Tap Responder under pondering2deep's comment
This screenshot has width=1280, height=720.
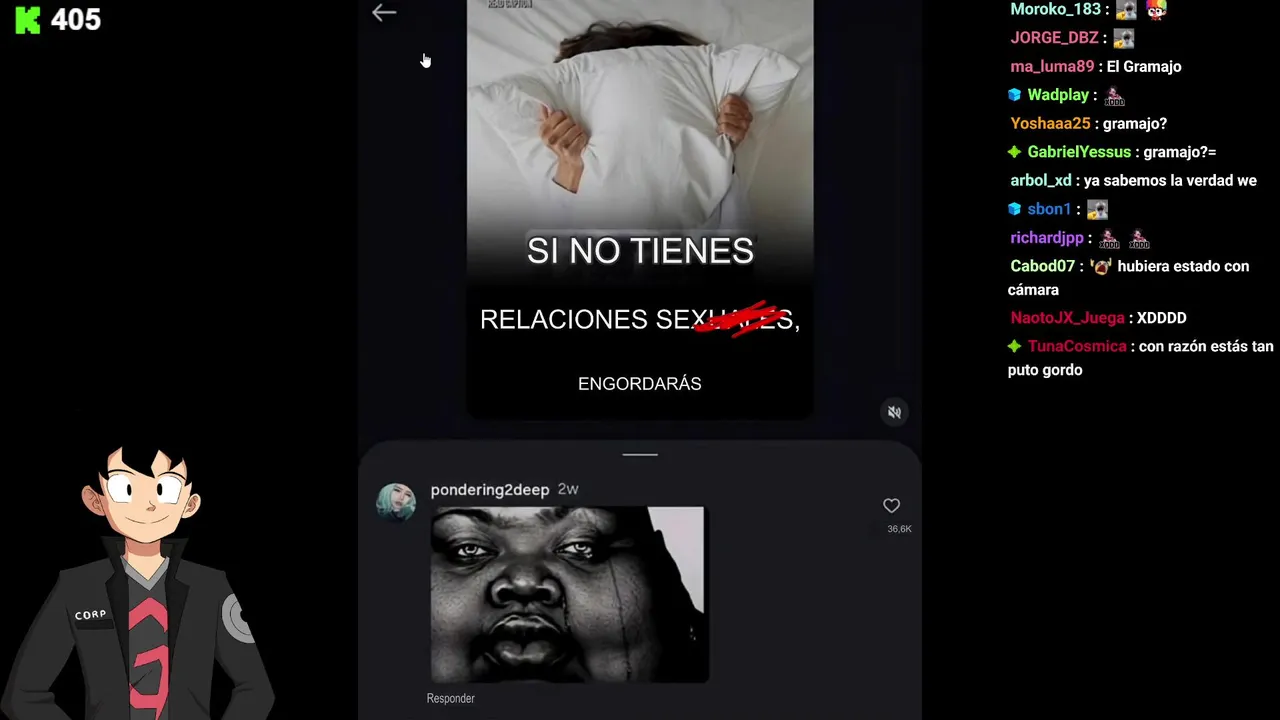[x=450, y=698]
